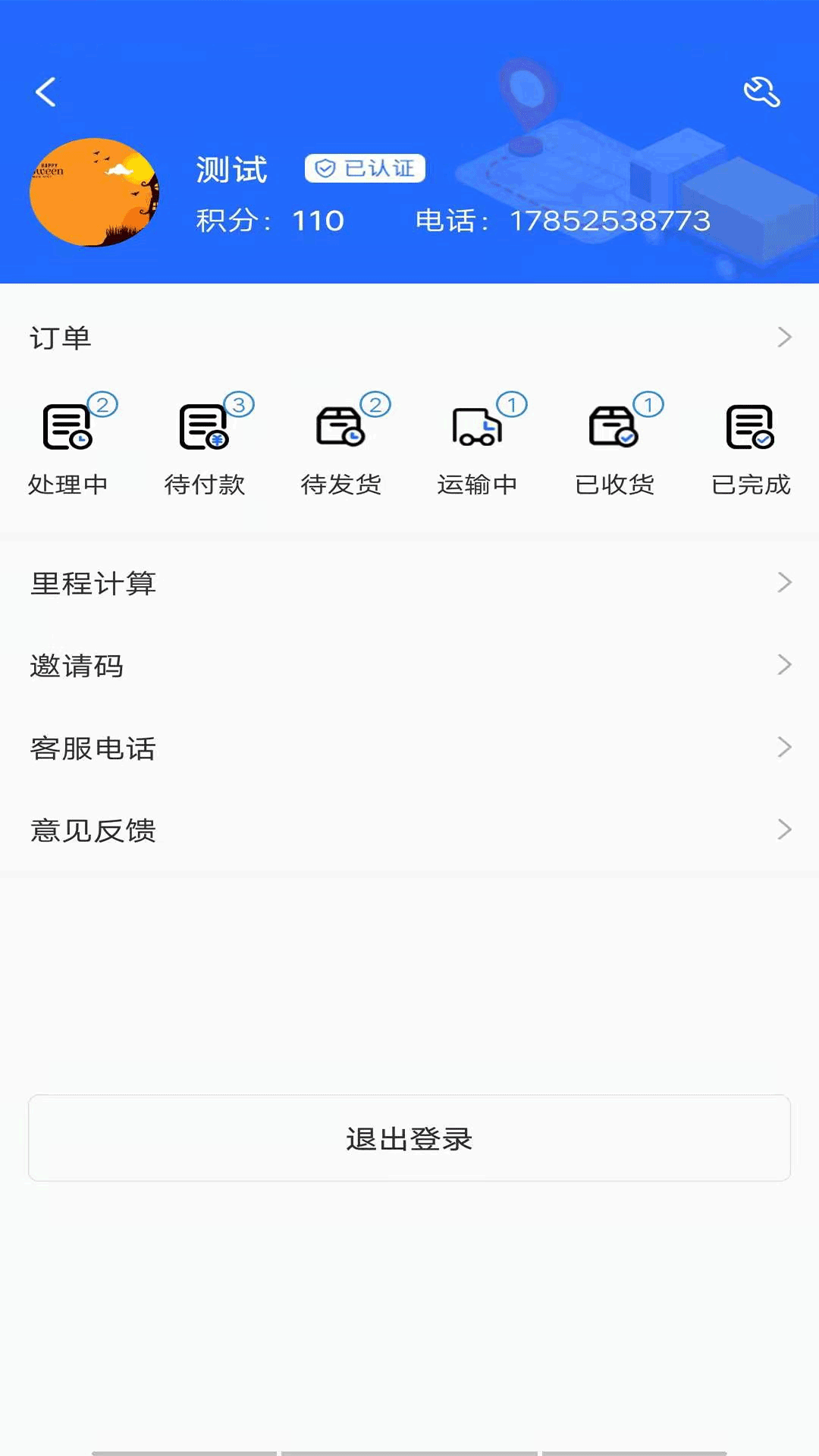This screenshot has height=1456, width=819.
Task: Click the wrench settings icon top right
Action: pyautogui.click(x=762, y=91)
